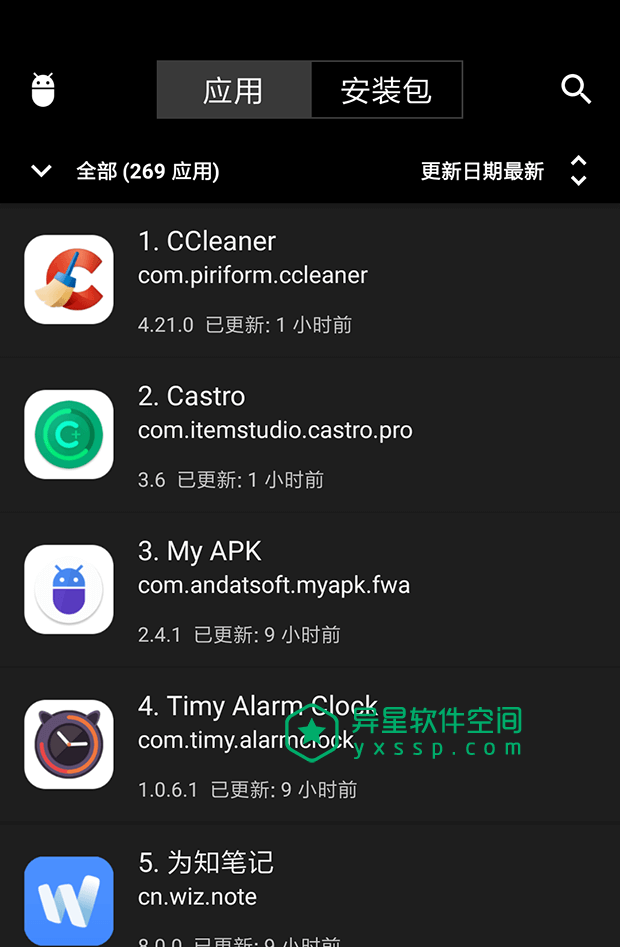
Task: Open the search icon
Action: coord(576,90)
